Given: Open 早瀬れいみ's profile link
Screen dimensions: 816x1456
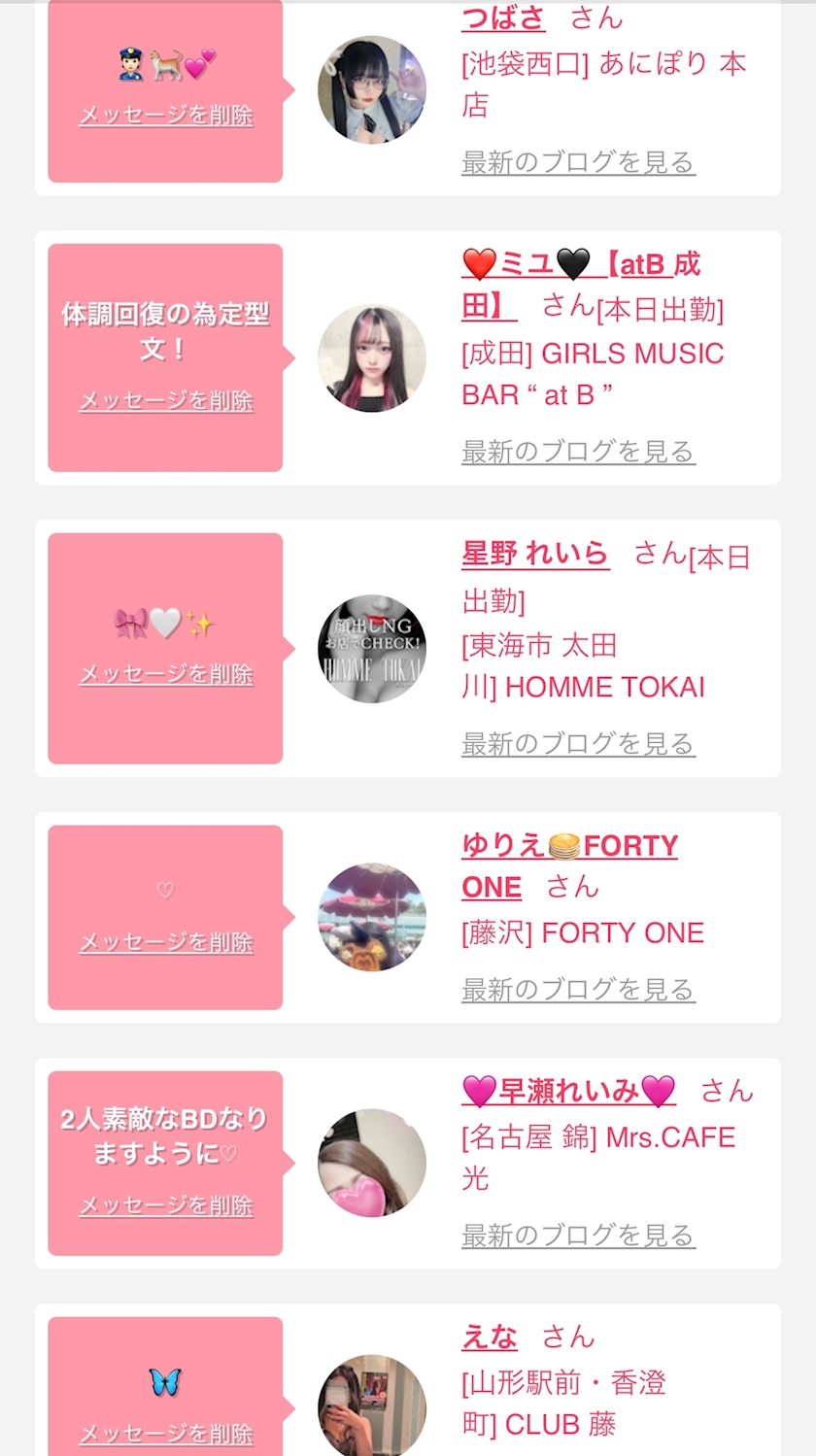Looking at the screenshot, I should tap(568, 1091).
